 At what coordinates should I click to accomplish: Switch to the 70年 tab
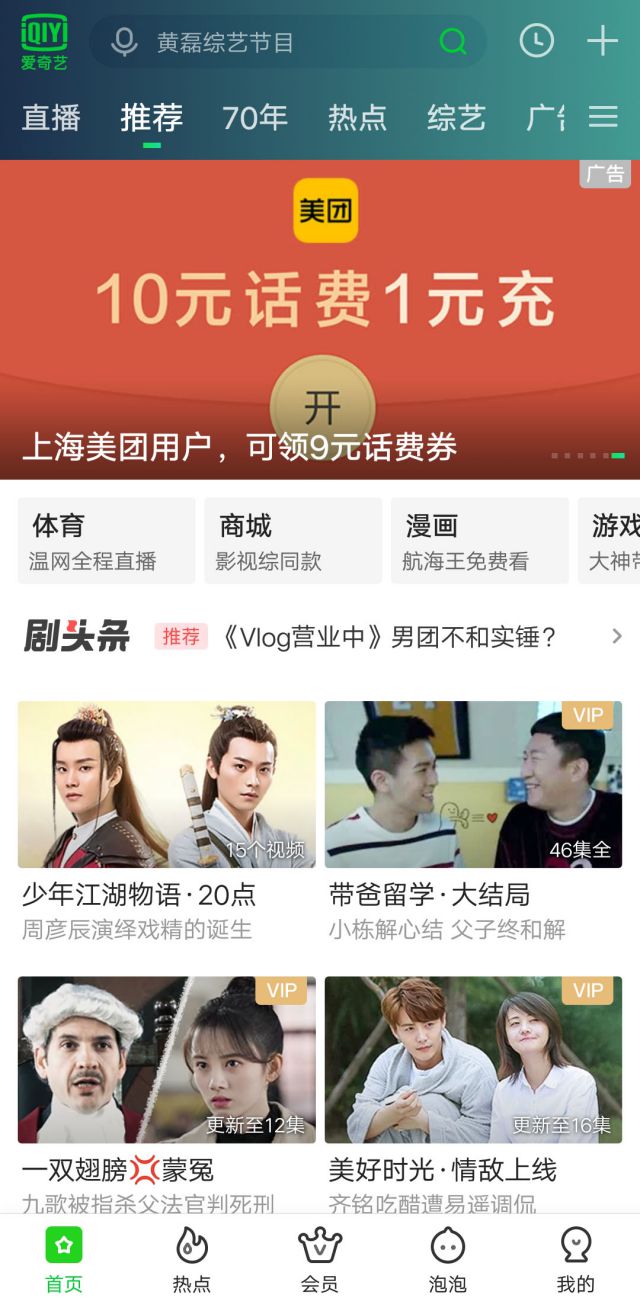pyautogui.click(x=254, y=118)
